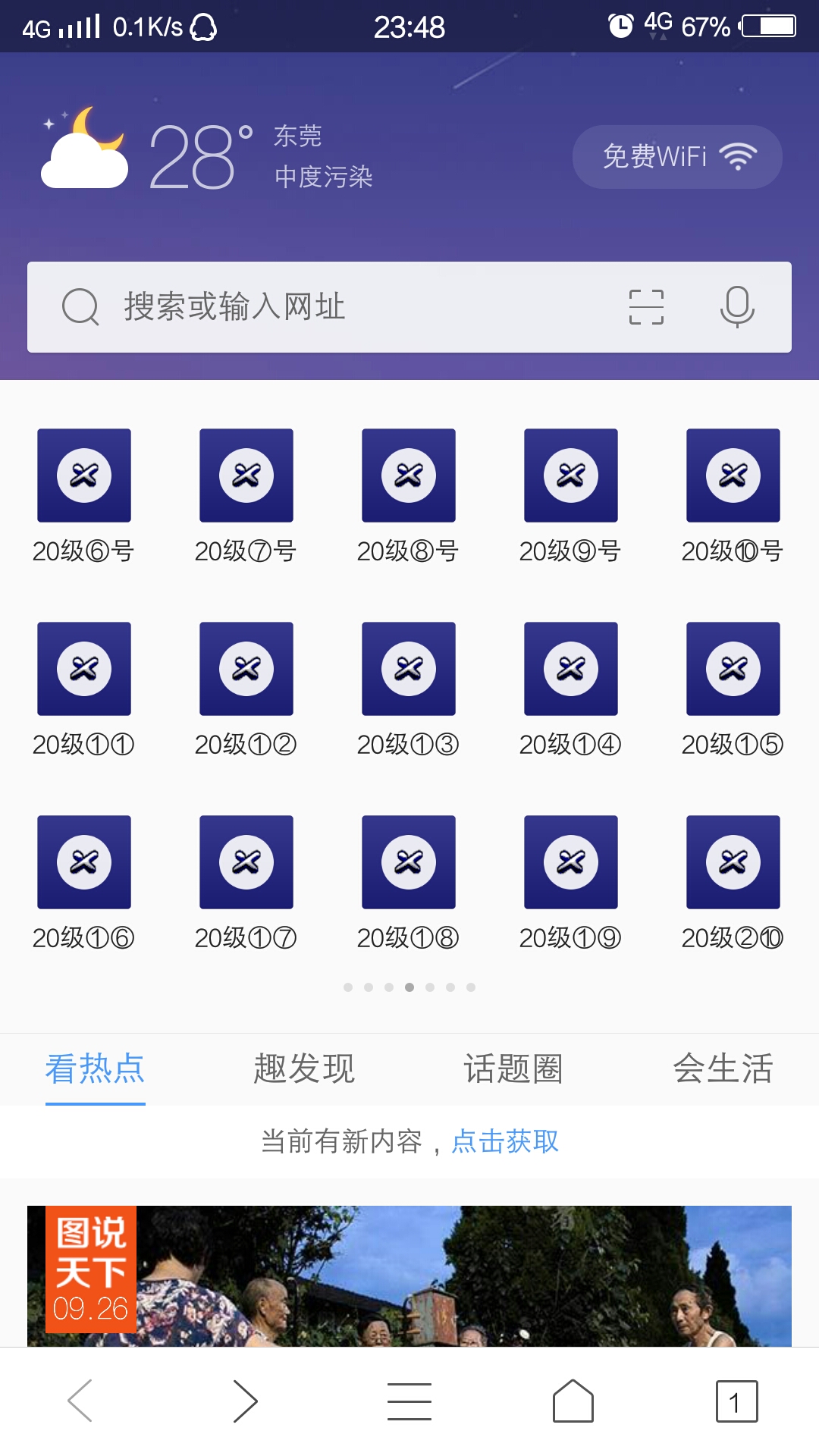Tap the 点击获取 link for new content

pos(505,1141)
